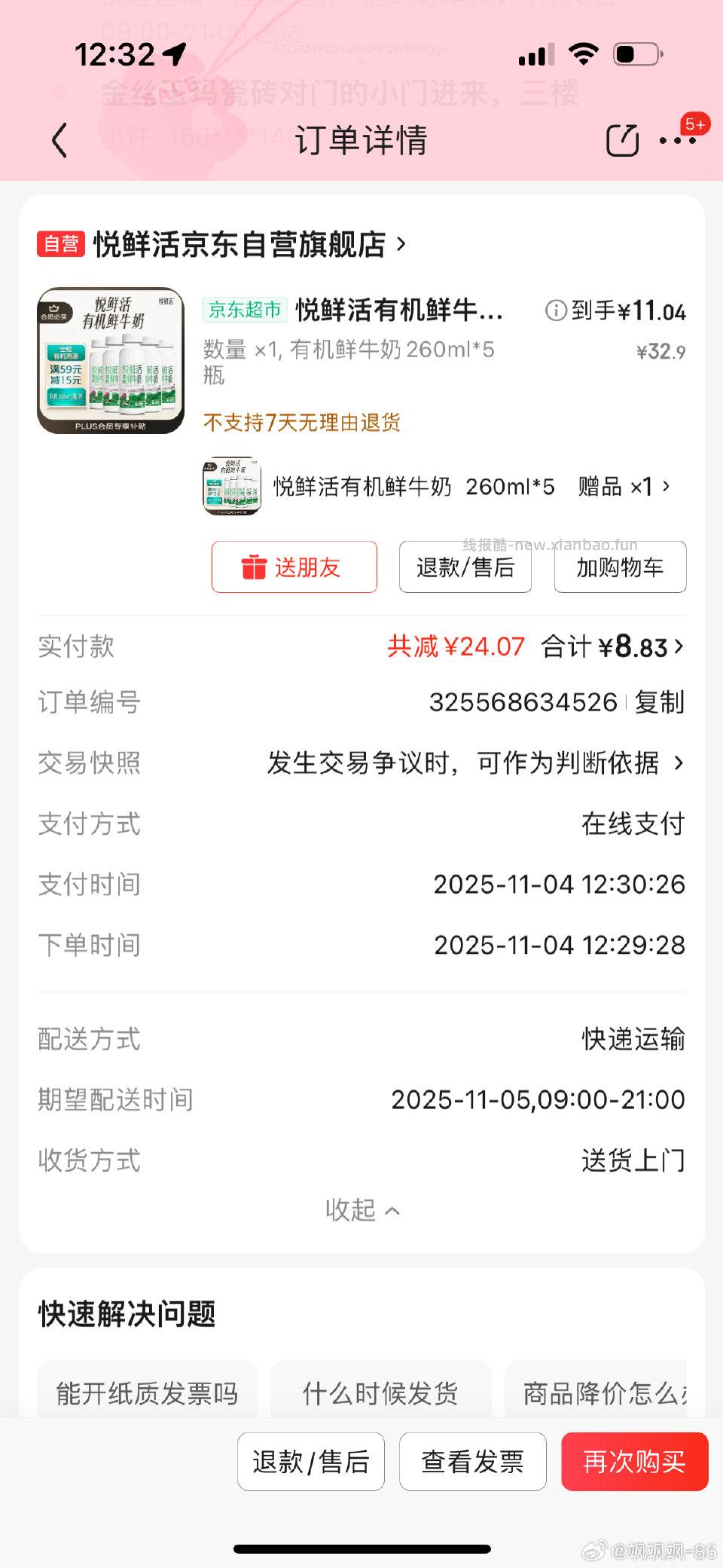Tap the 加购物车 button
The width and height of the screenshot is (723, 1568).
(619, 567)
